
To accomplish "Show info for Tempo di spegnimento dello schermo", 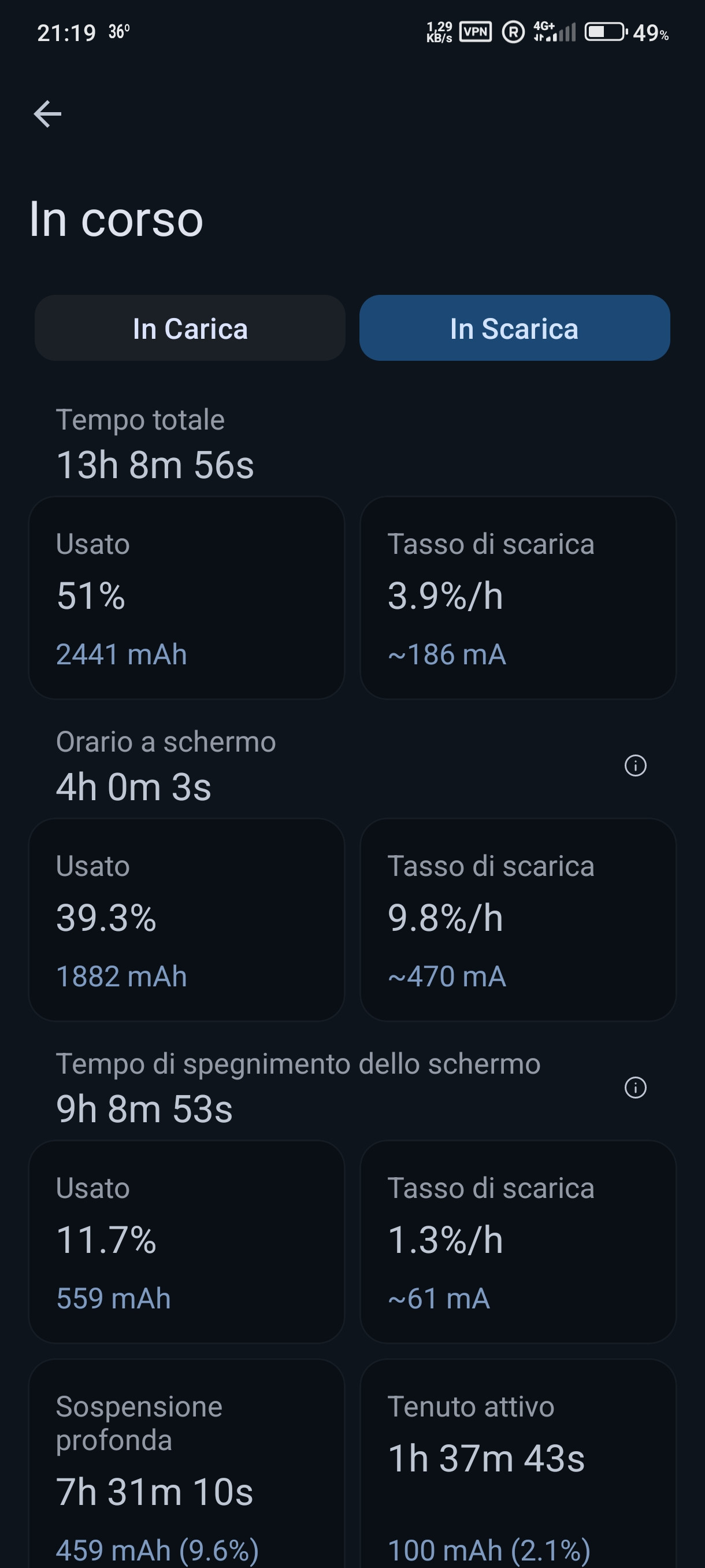I will click(635, 1087).
